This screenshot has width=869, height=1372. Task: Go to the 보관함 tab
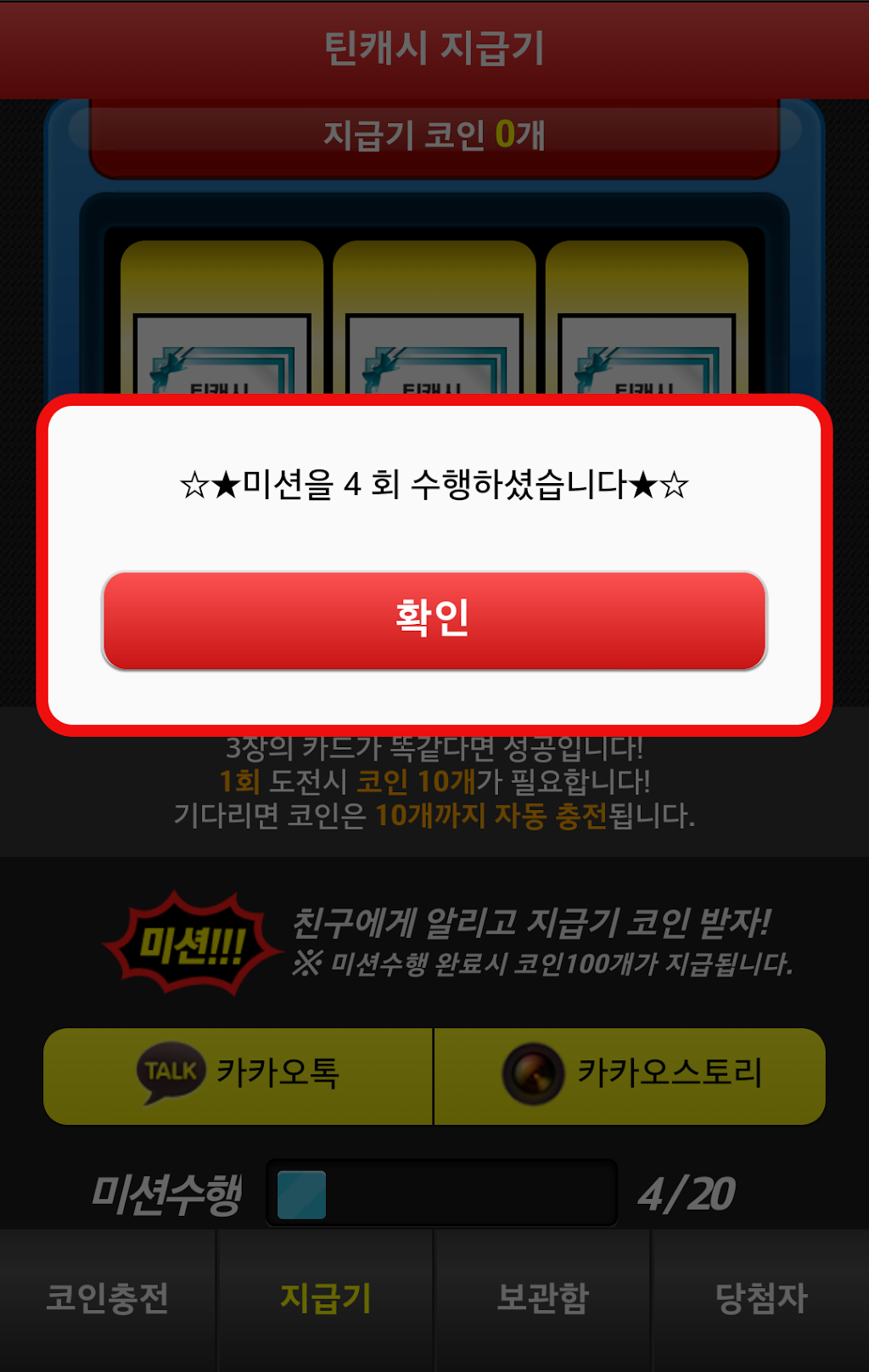pos(543,1299)
